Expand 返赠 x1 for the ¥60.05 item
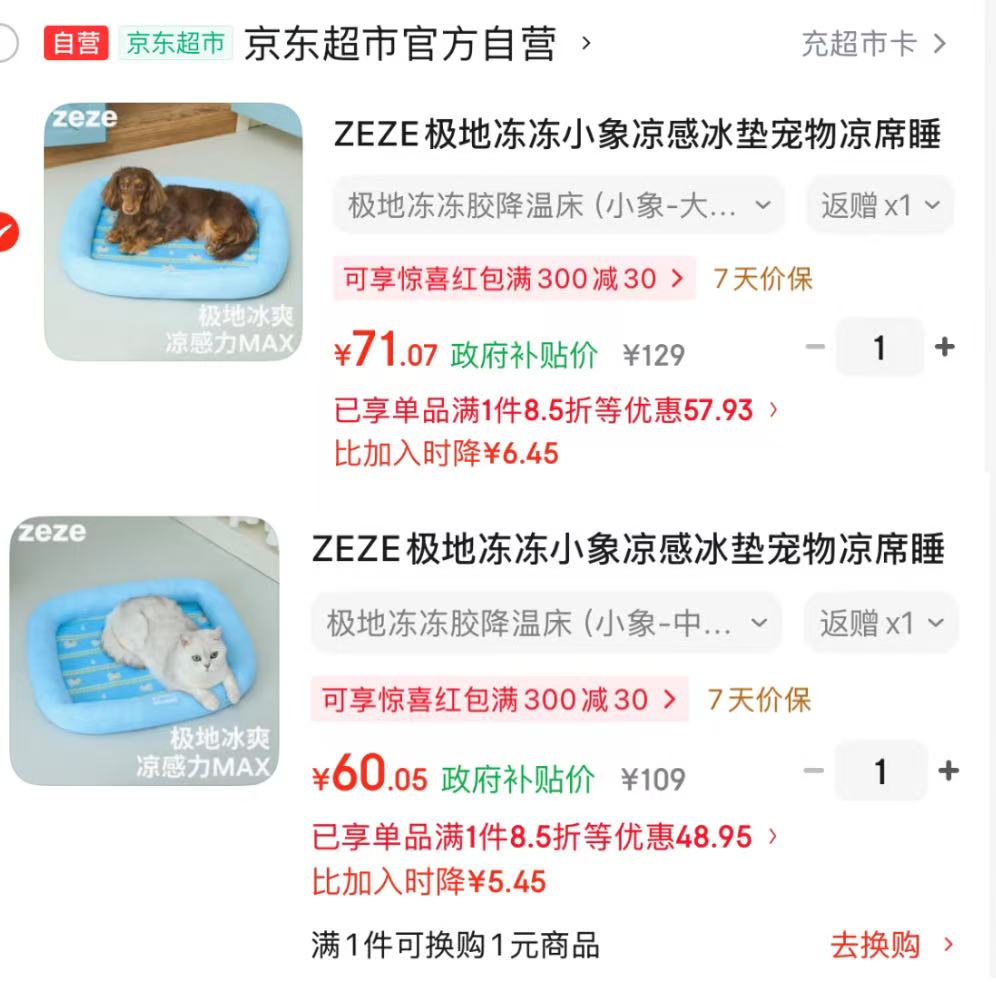The height and width of the screenshot is (990, 996). point(881,623)
